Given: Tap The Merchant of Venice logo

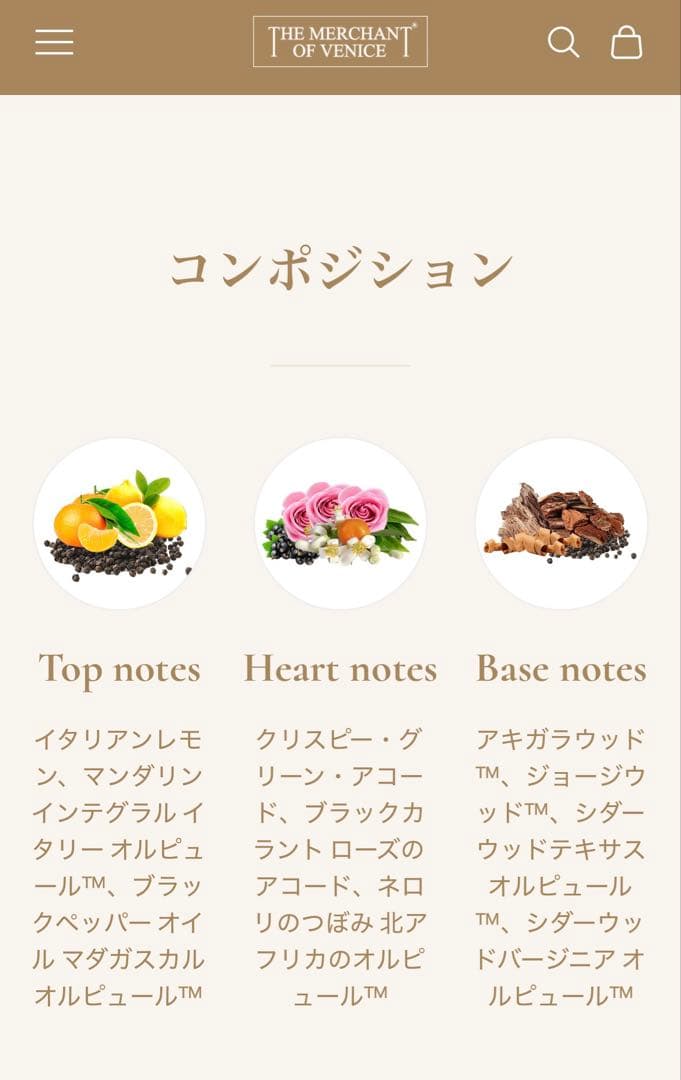Looking at the screenshot, I should [x=340, y=42].
